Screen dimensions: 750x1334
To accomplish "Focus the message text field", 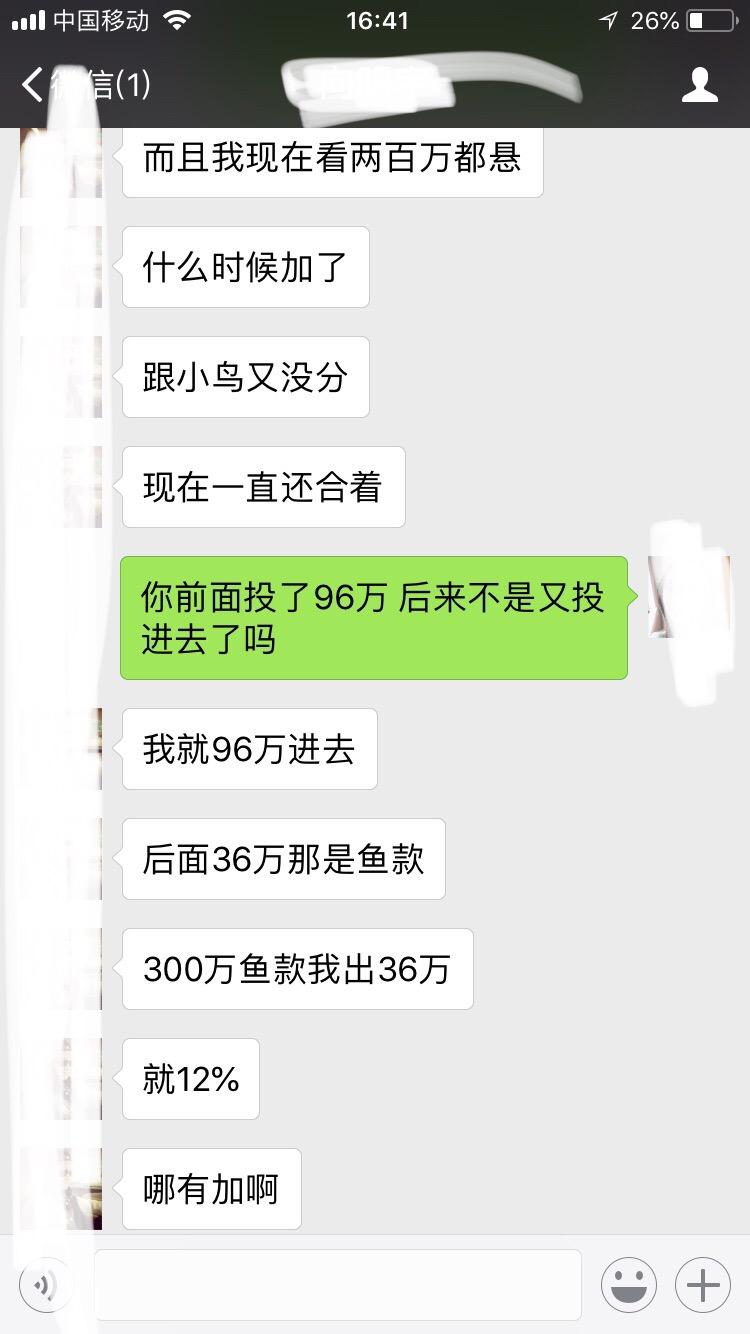I will (x=338, y=1285).
